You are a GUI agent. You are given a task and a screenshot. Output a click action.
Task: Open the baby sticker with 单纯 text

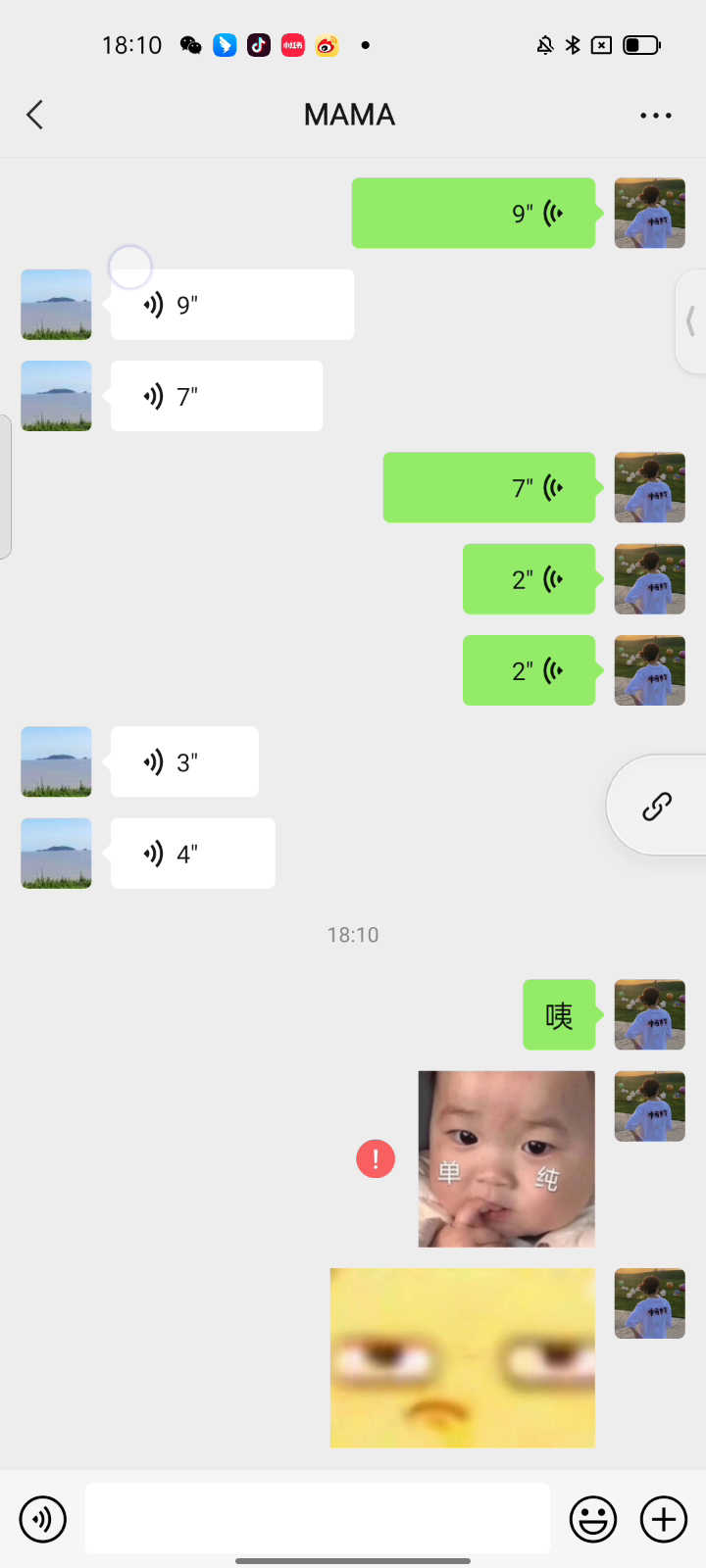coord(507,1158)
